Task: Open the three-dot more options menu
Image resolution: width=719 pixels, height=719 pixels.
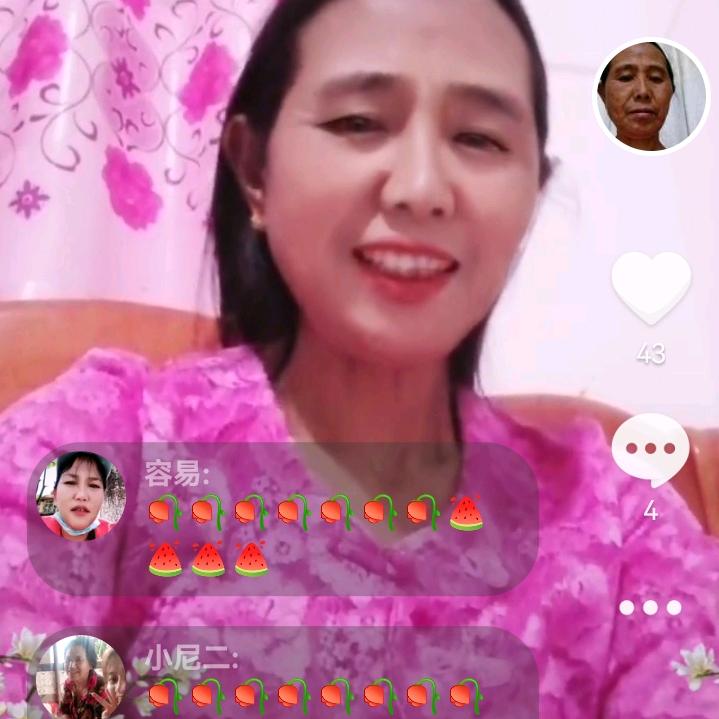Action: [x=650, y=607]
